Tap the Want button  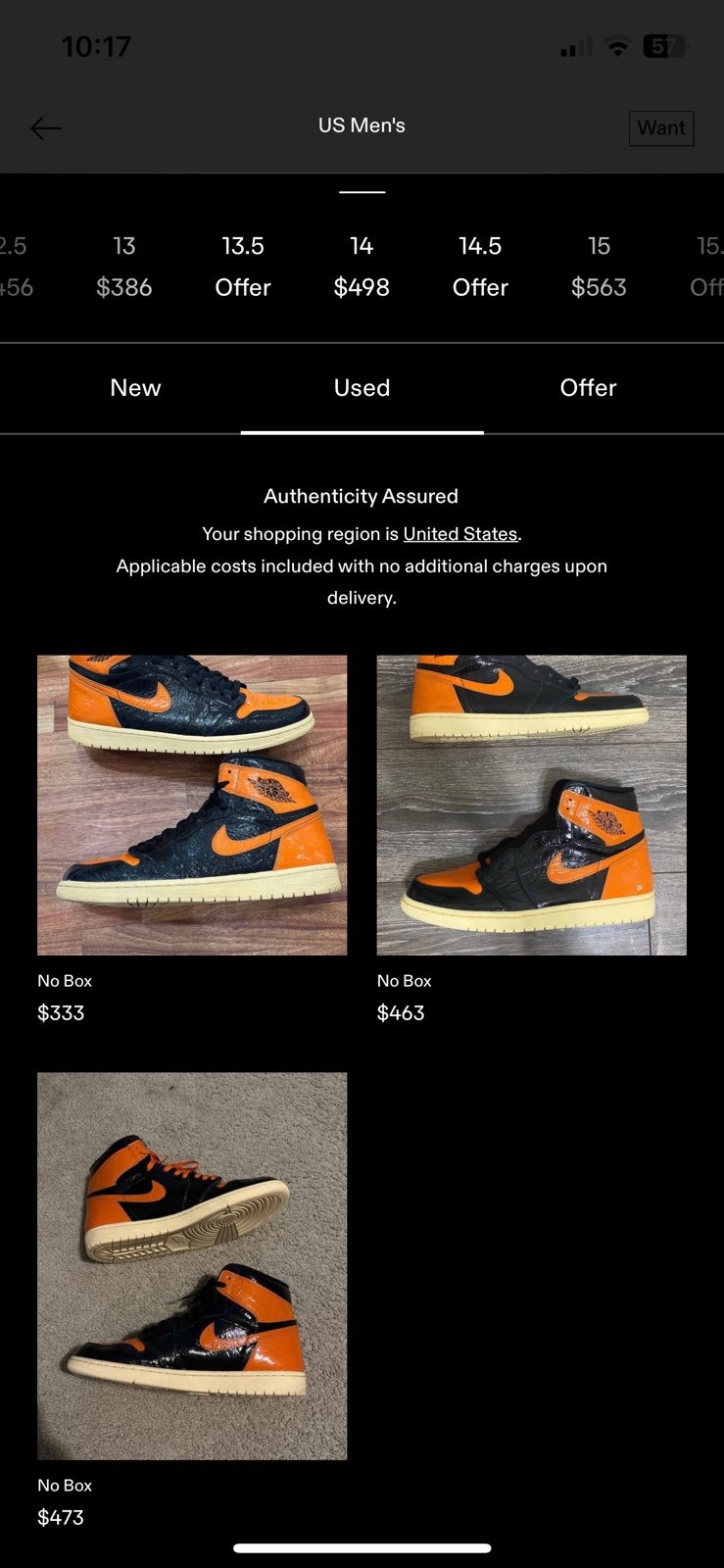(x=661, y=128)
